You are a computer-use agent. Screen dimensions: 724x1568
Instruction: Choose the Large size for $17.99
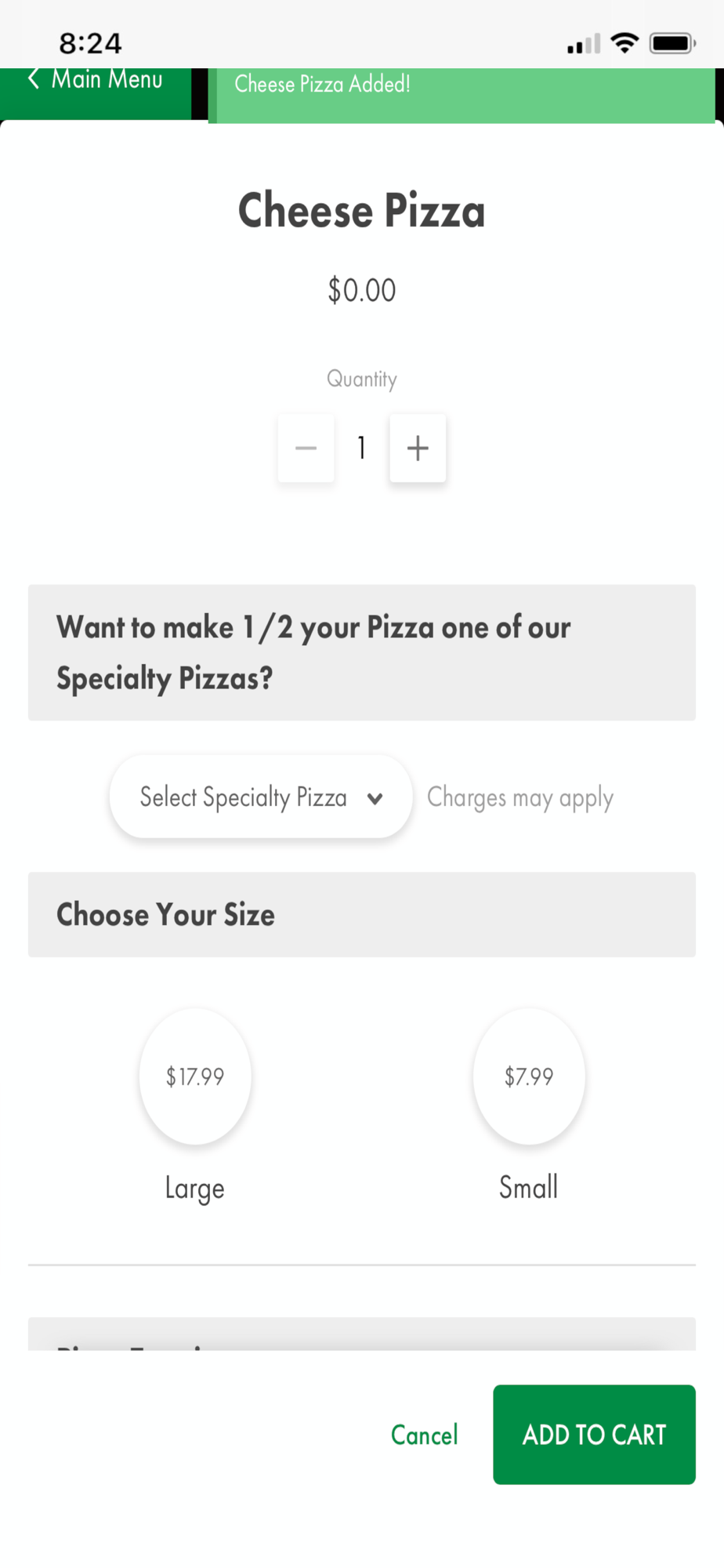click(195, 1076)
